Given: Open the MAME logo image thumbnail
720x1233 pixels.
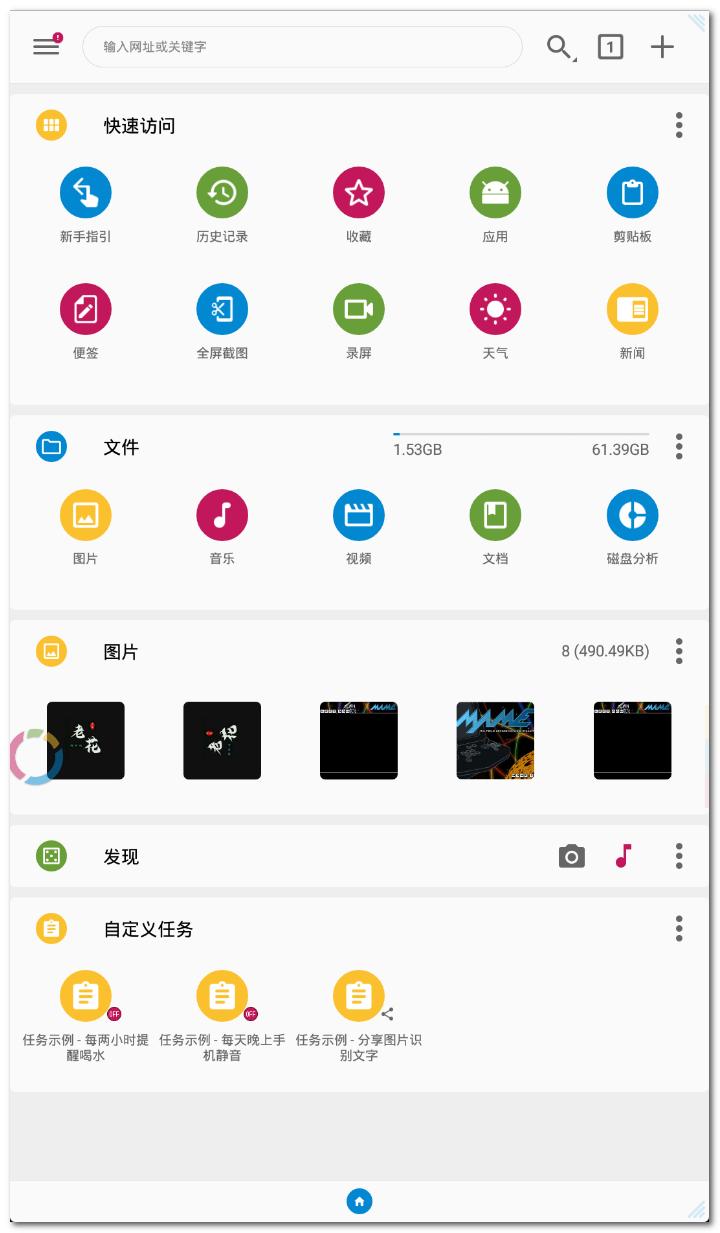Looking at the screenshot, I should coord(495,741).
